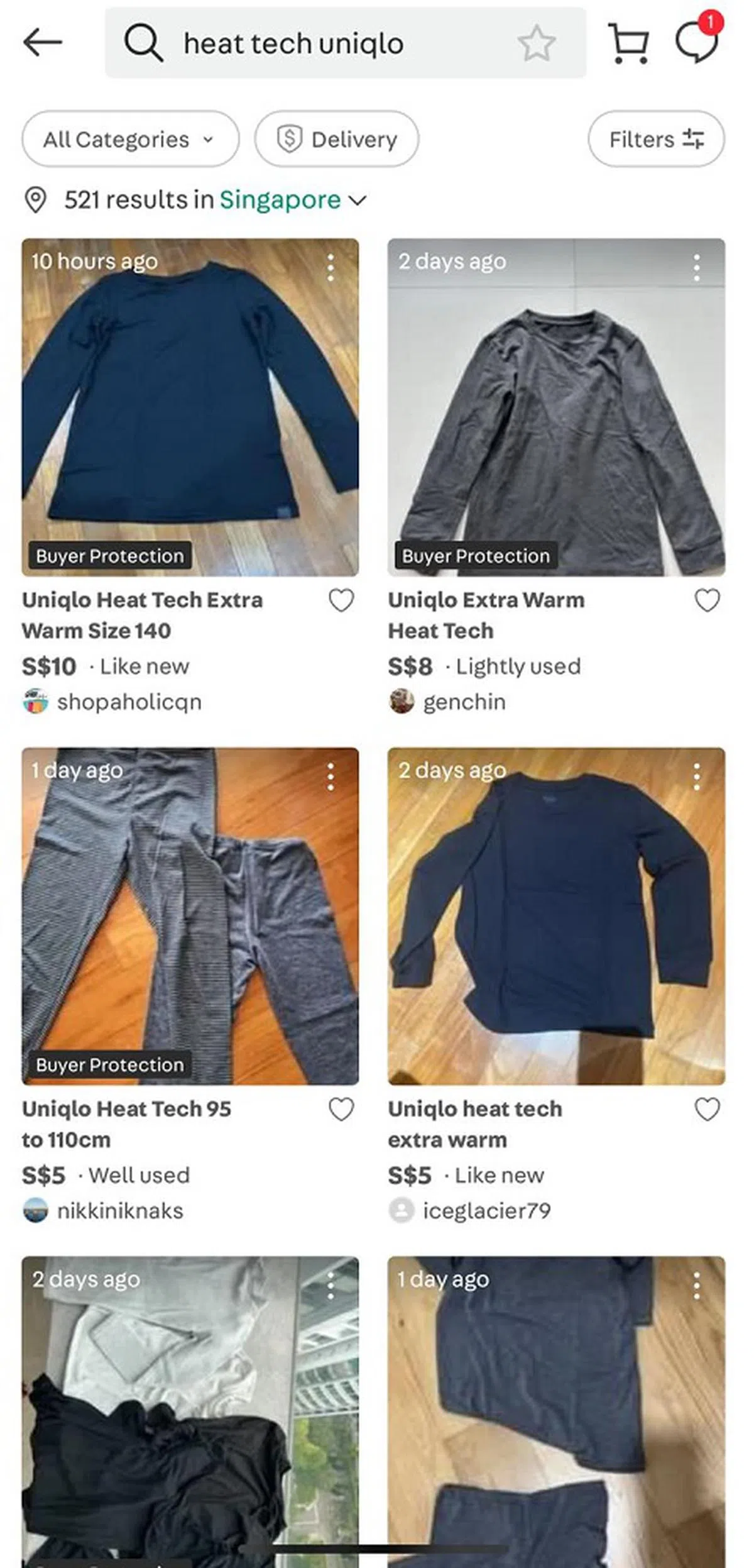Image resolution: width=754 pixels, height=1568 pixels.
Task: Tap the Delivery shield icon
Action: click(x=290, y=139)
